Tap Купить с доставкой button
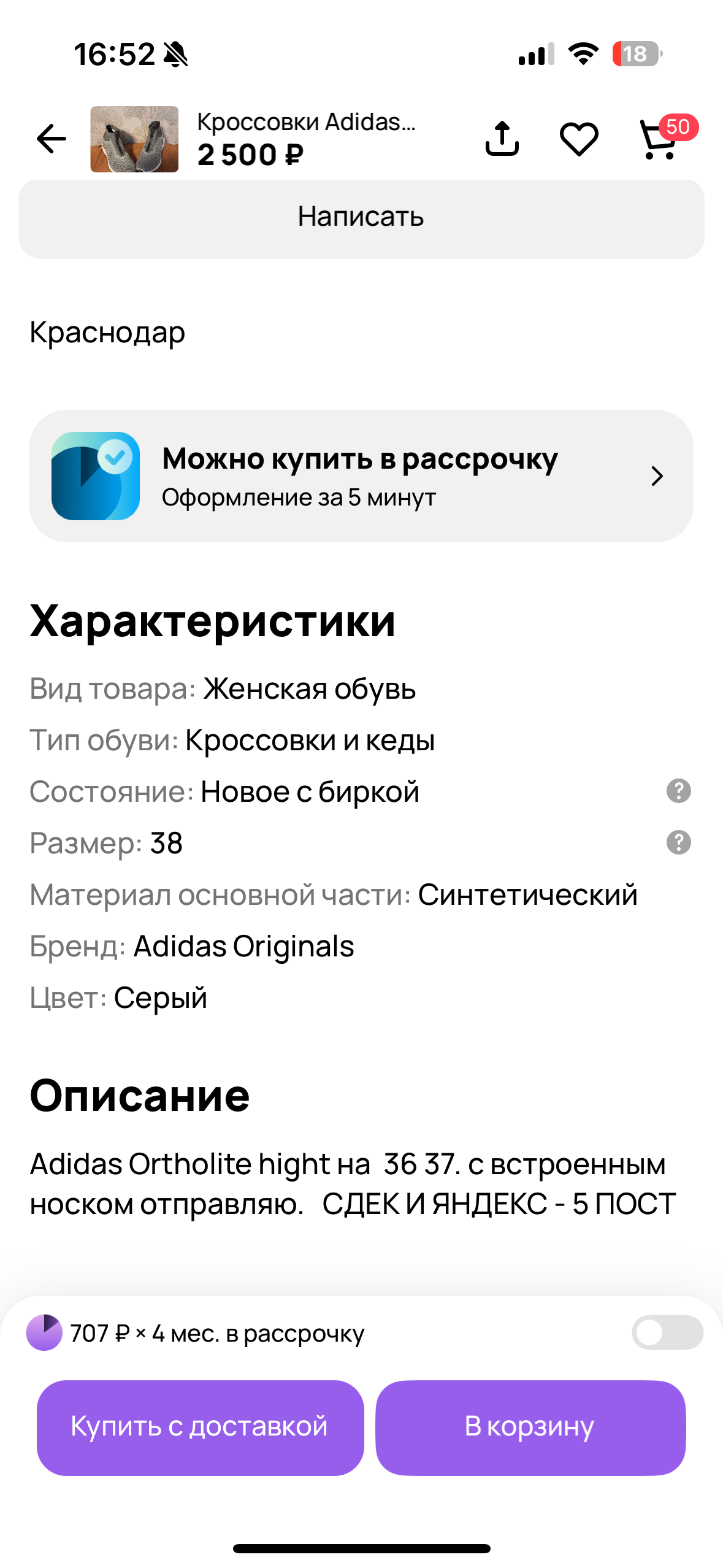 click(200, 1427)
